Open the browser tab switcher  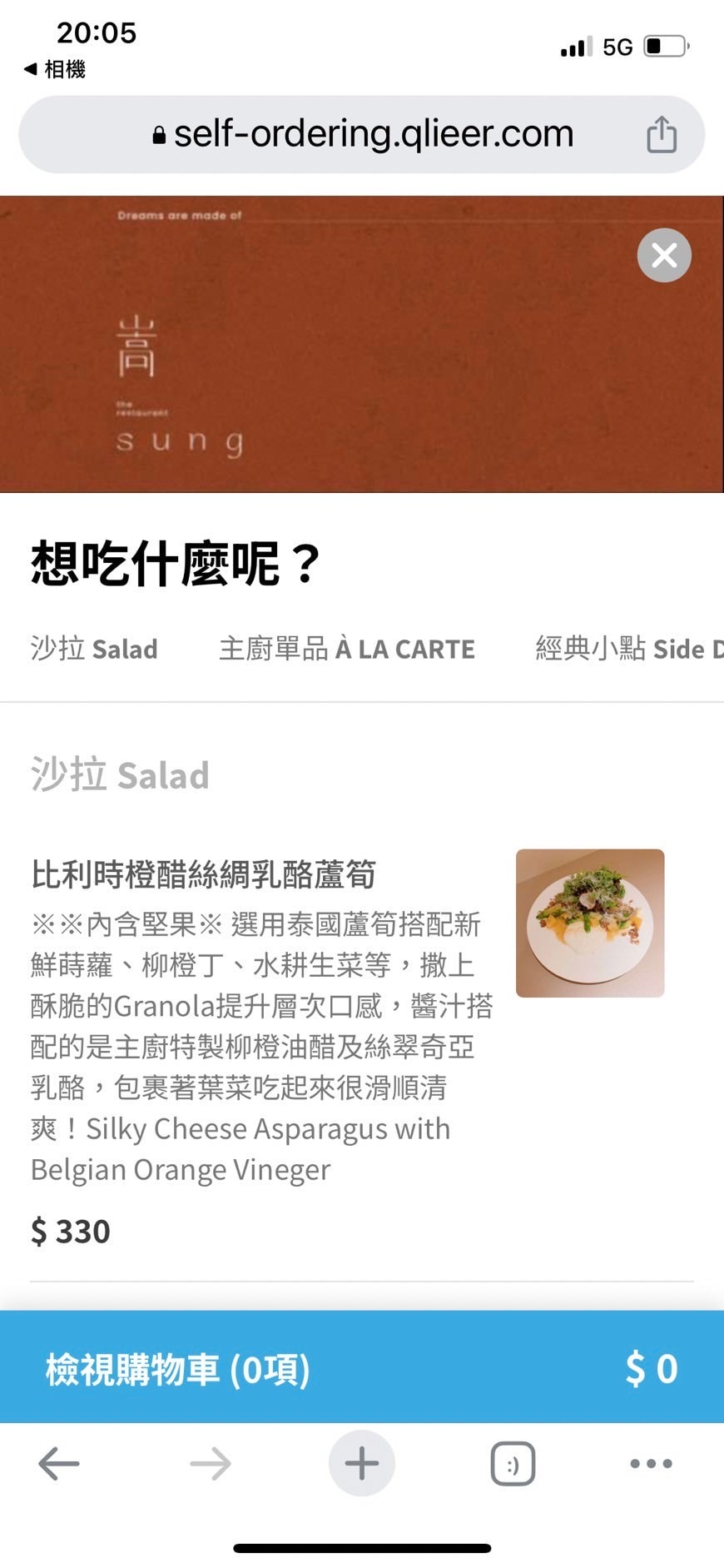coord(513,1463)
